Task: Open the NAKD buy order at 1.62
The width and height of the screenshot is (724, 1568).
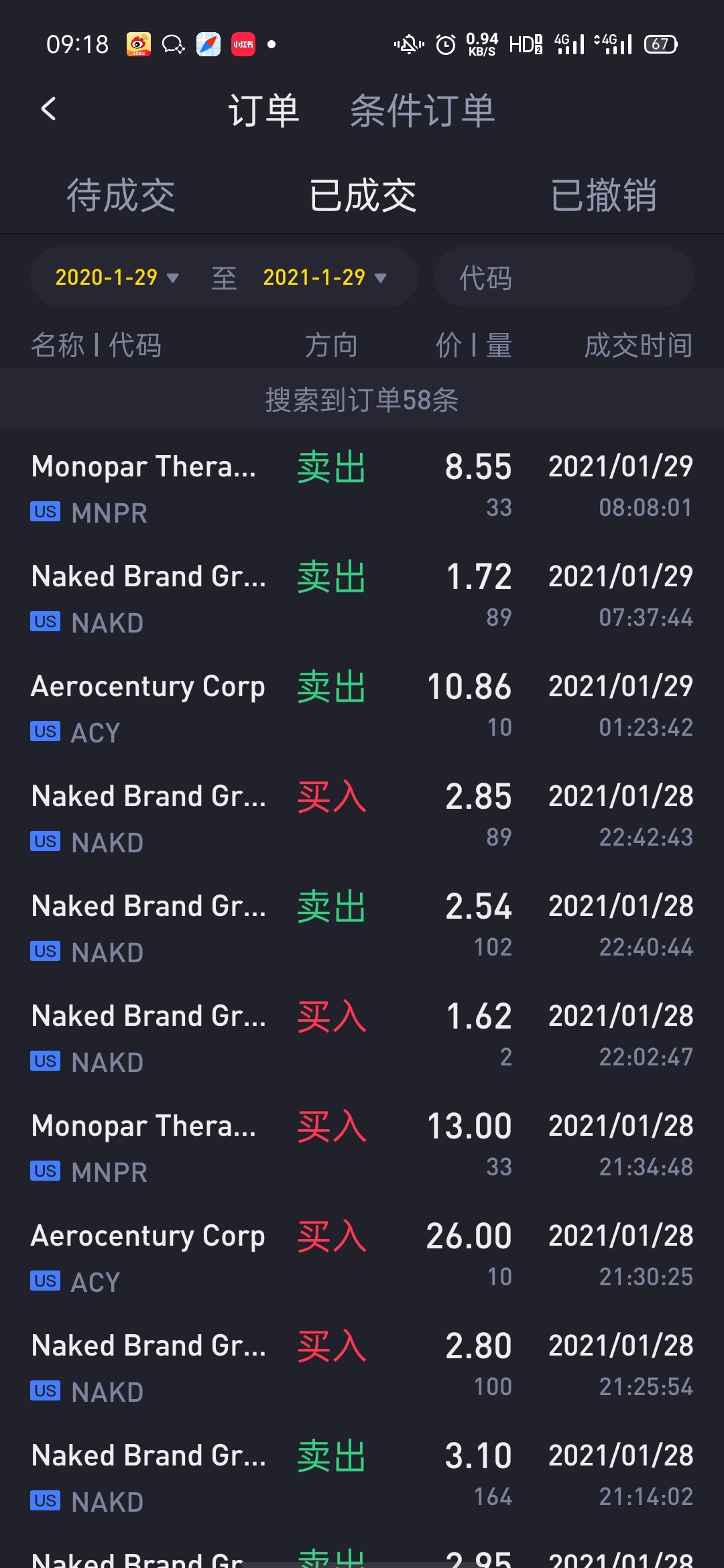Action: click(x=362, y=1037)
